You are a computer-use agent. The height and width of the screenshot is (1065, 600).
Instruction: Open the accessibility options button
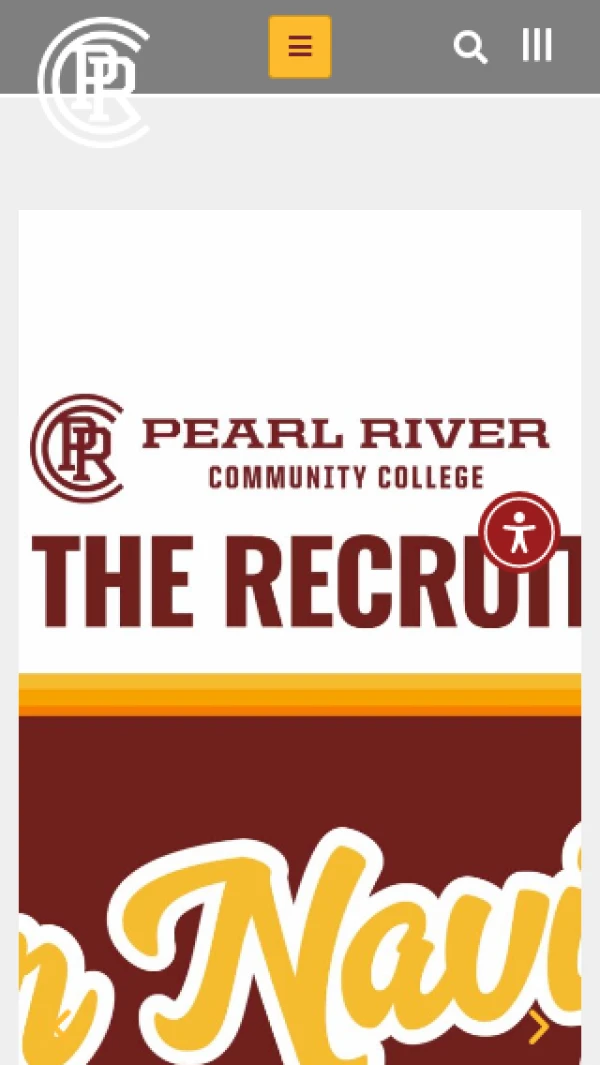click(518, 532)
